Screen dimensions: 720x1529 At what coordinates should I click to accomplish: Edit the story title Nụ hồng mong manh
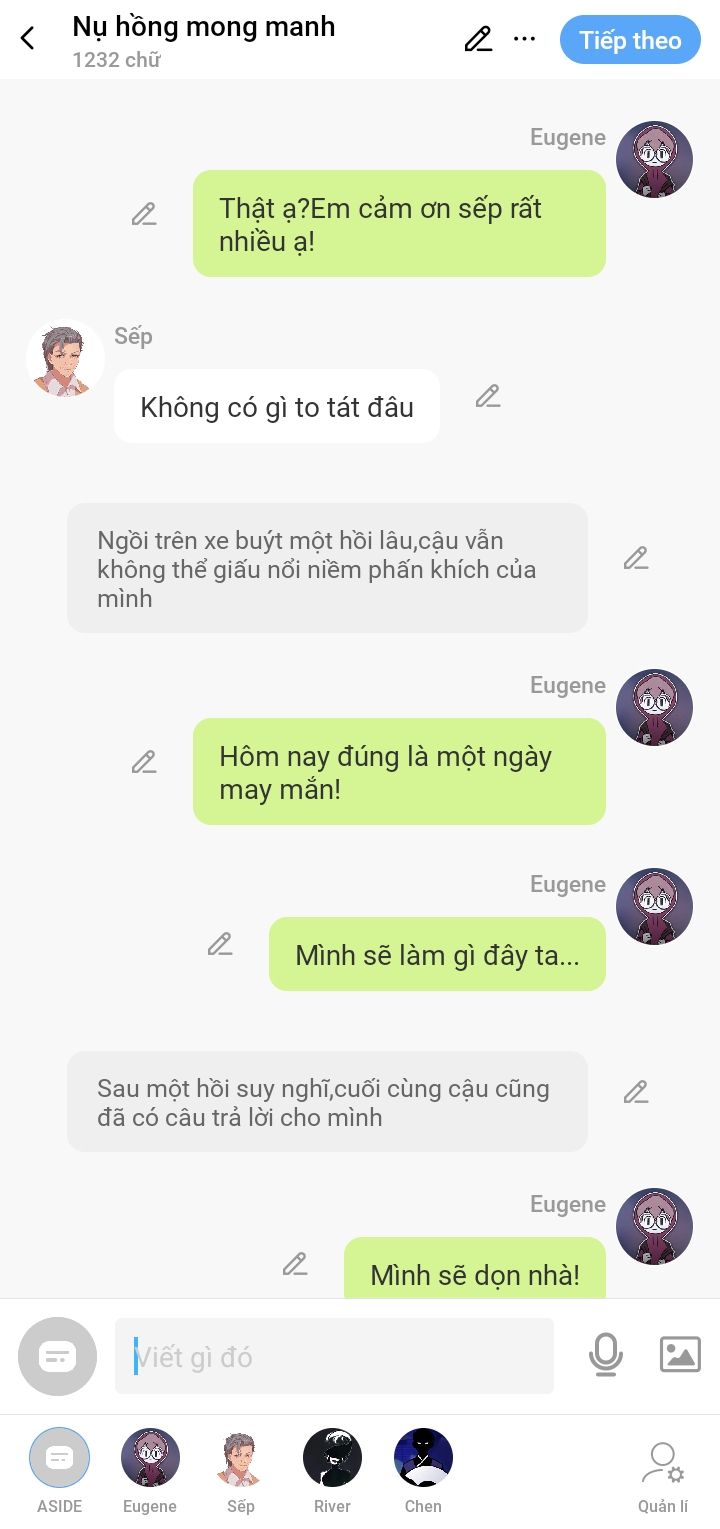coord(478,40)
